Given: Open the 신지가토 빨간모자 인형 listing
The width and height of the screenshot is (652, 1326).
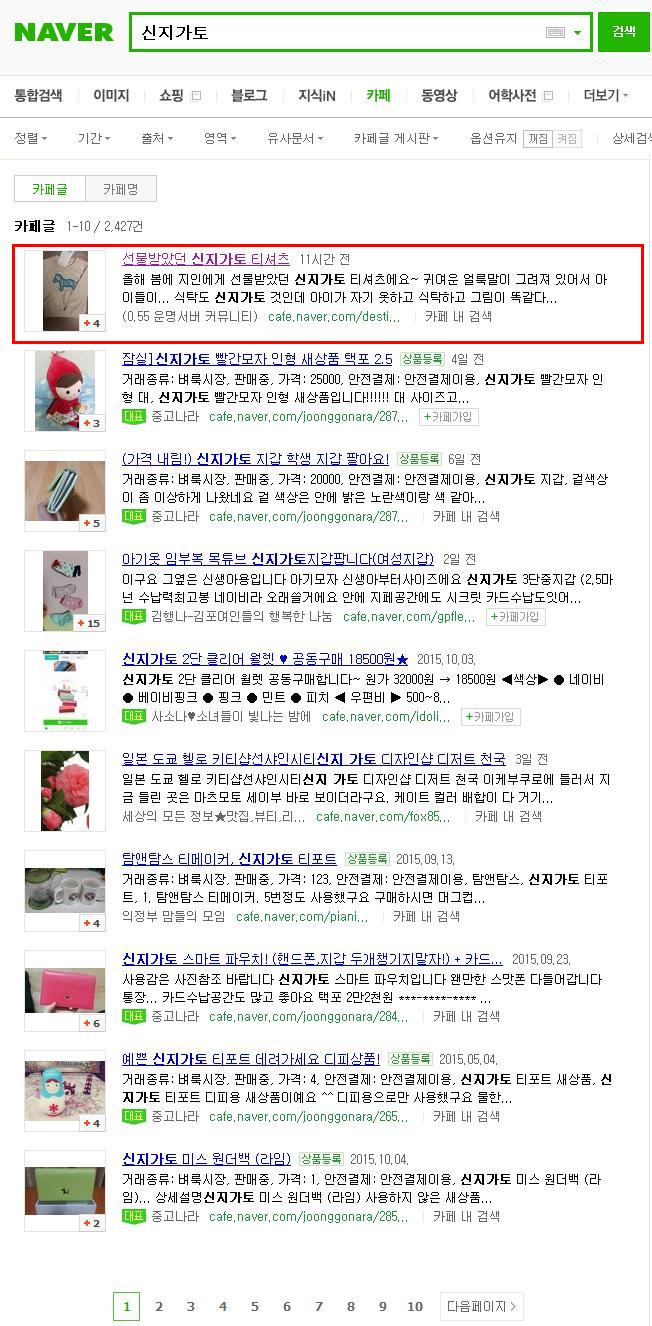Looking at the screenshot, I should [x=257, y=359].
